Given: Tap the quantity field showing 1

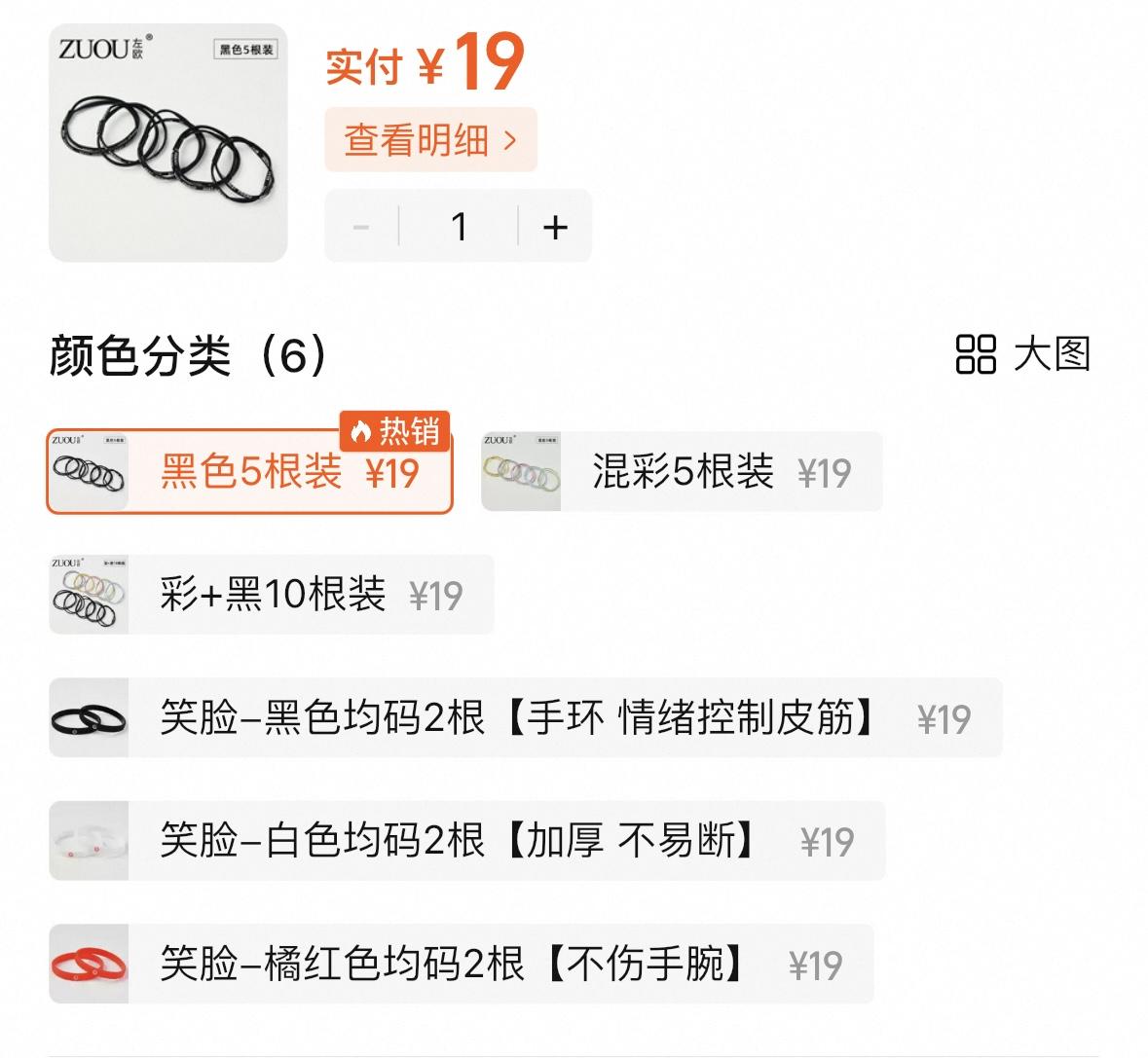Looking at the screenshot, I should (459, 227).
